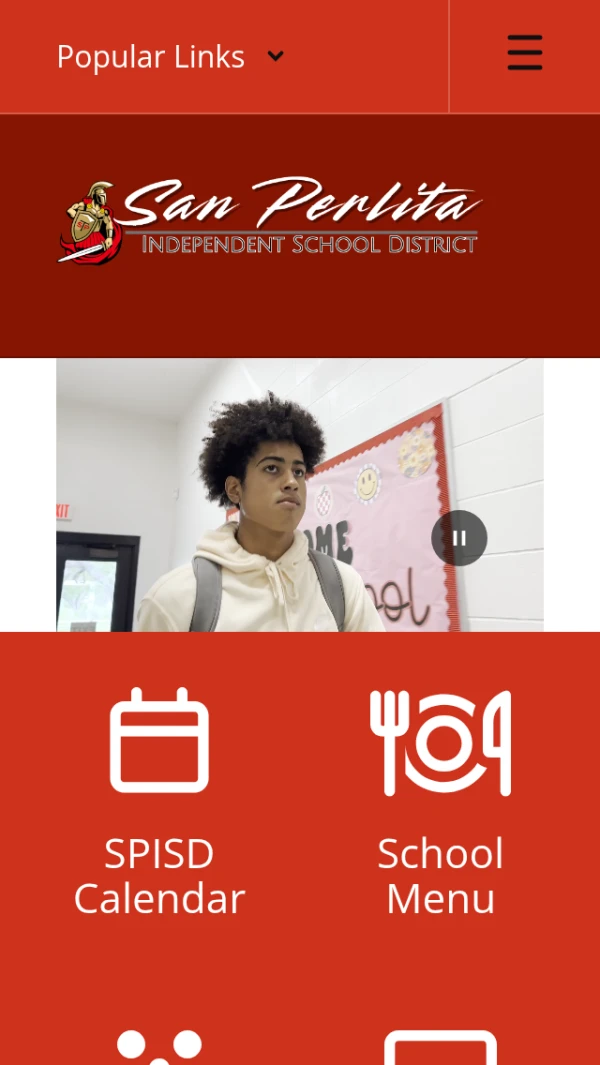Image resolution: width=600 pixels, height=1065 pixels.
Task: Open the hamburger menu
Action: 525,53
